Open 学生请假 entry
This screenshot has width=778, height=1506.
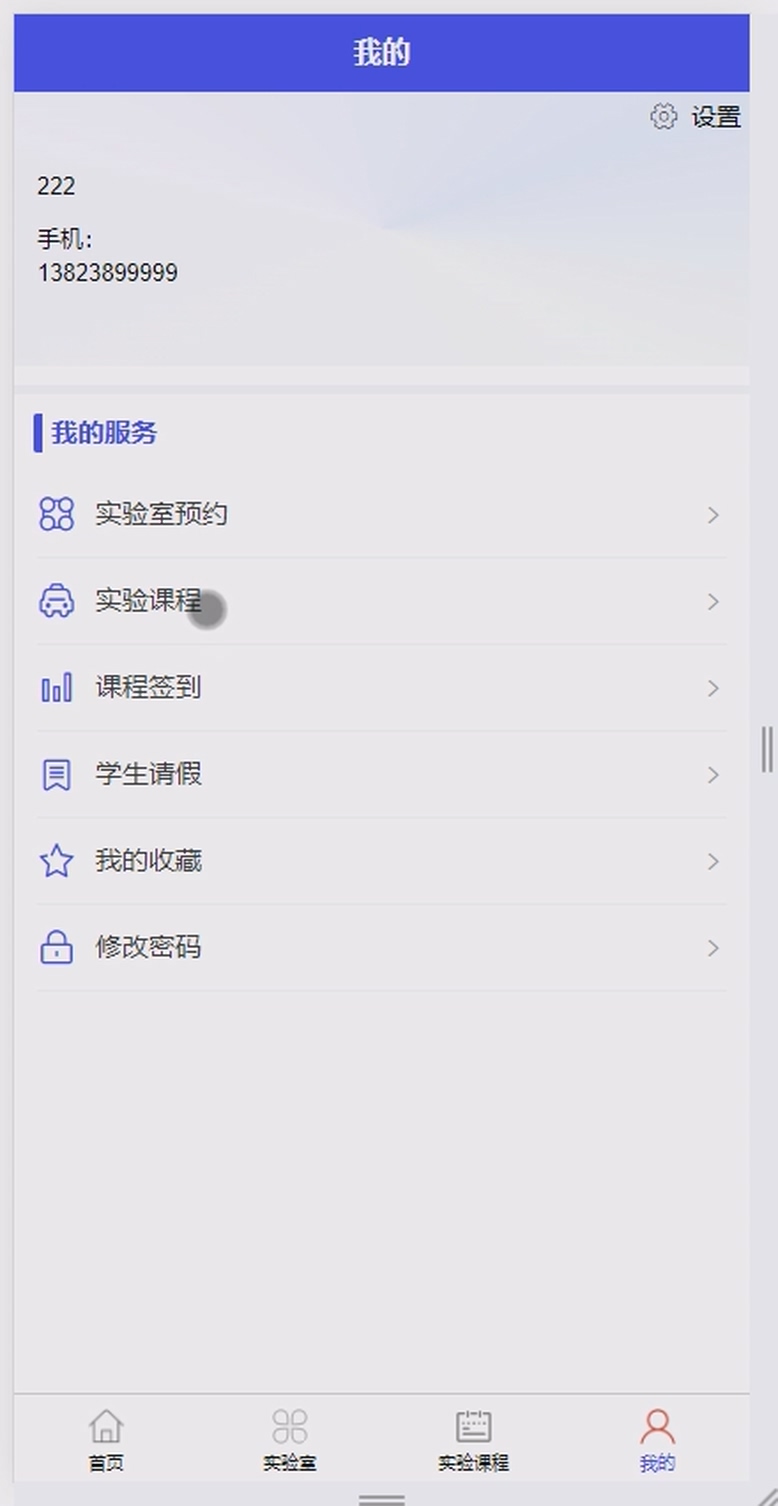[x=380, y=774]
